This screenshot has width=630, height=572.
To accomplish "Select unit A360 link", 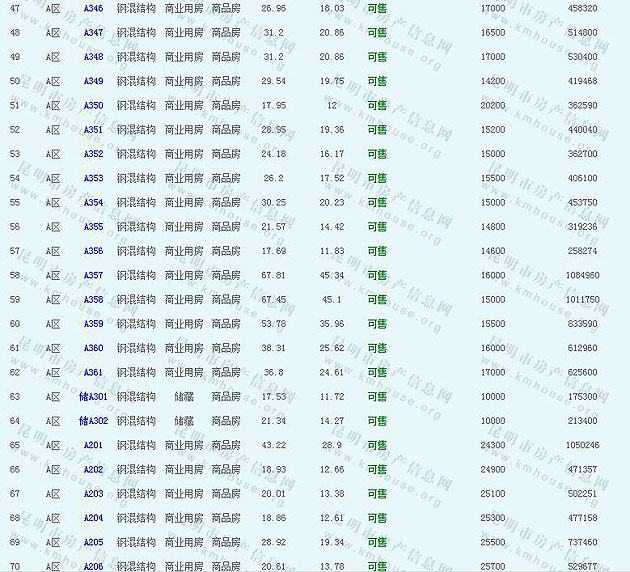I will (93, 348).
